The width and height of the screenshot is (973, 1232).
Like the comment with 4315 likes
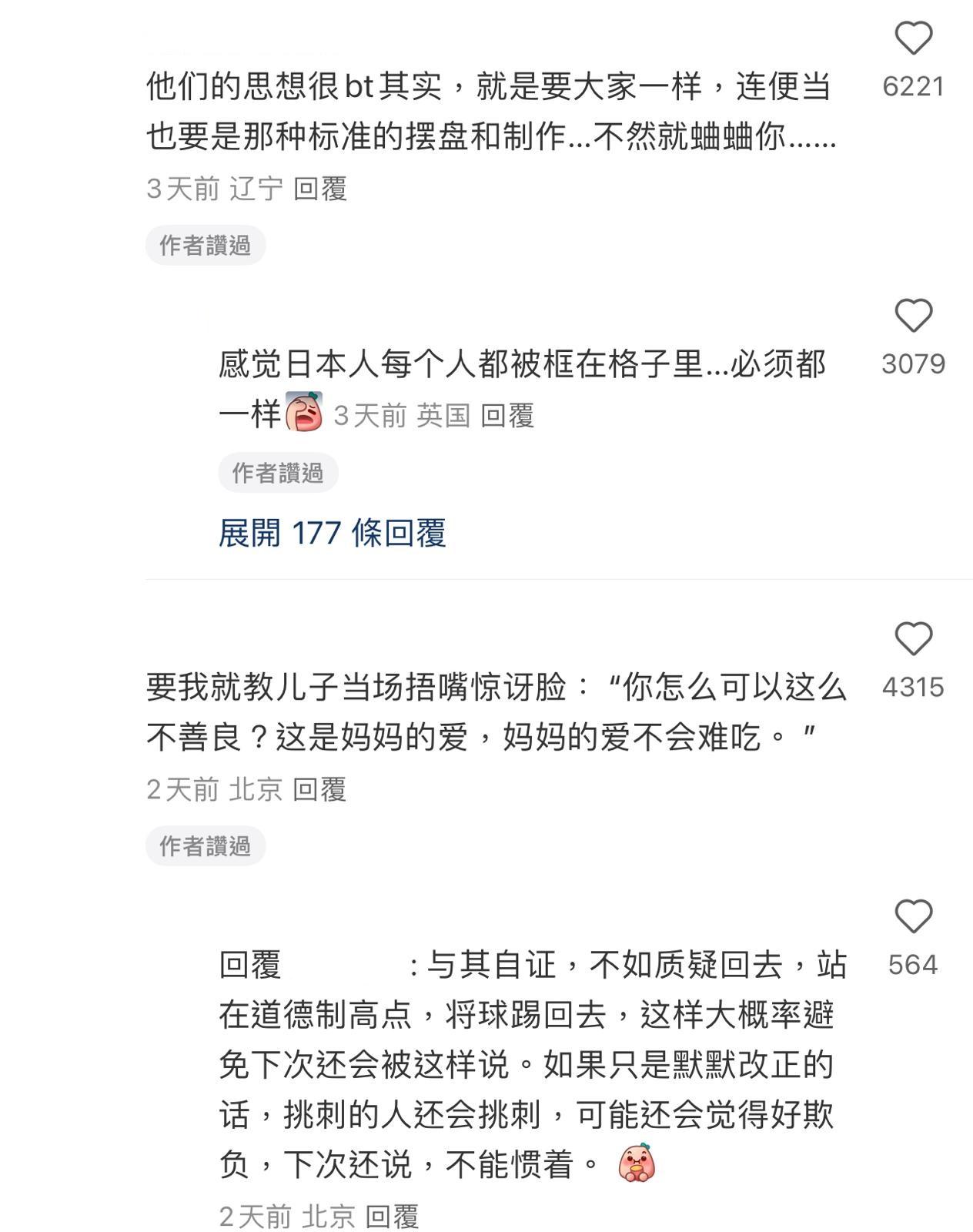tap(913, 639)
